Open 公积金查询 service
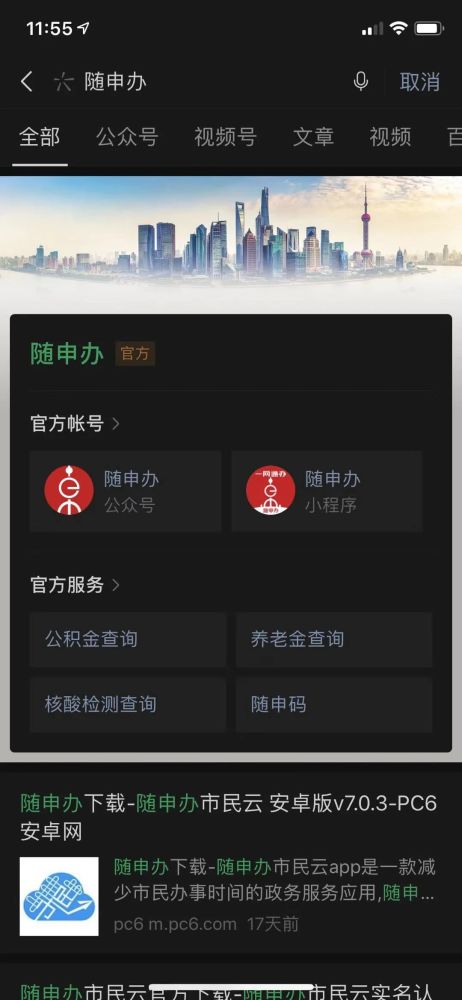This screenshot has height=1000, width=462. pyautogui.click(x=128, y=640)
